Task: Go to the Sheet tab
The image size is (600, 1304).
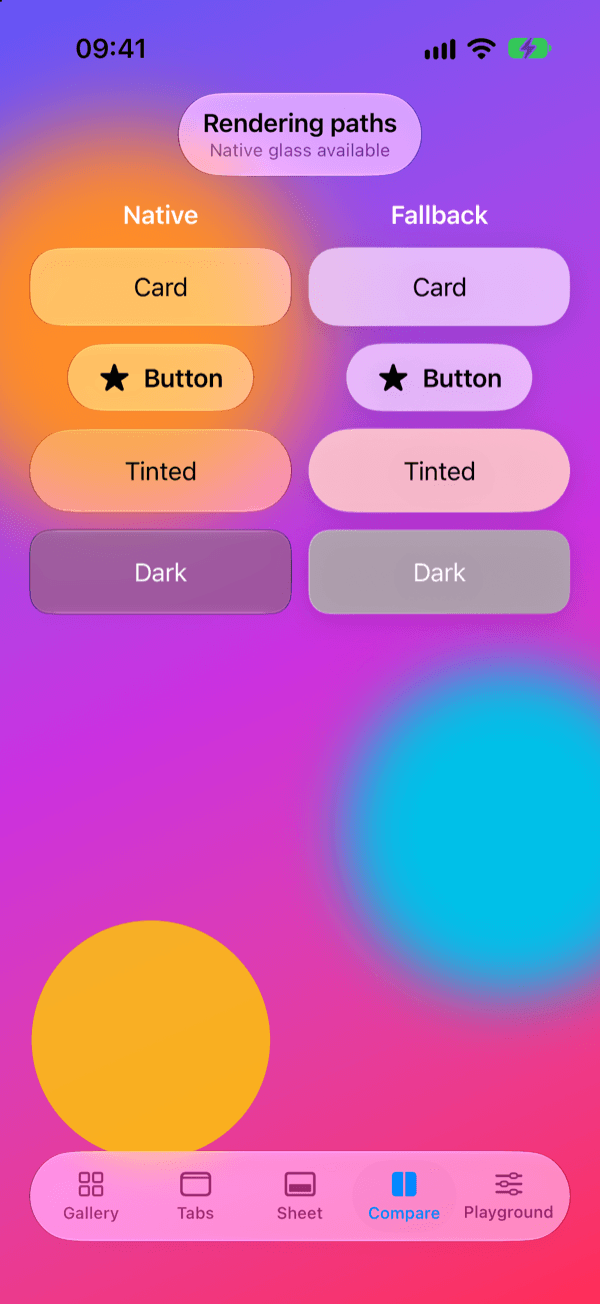Action: pyautogui.click(x=300, y=1196)
